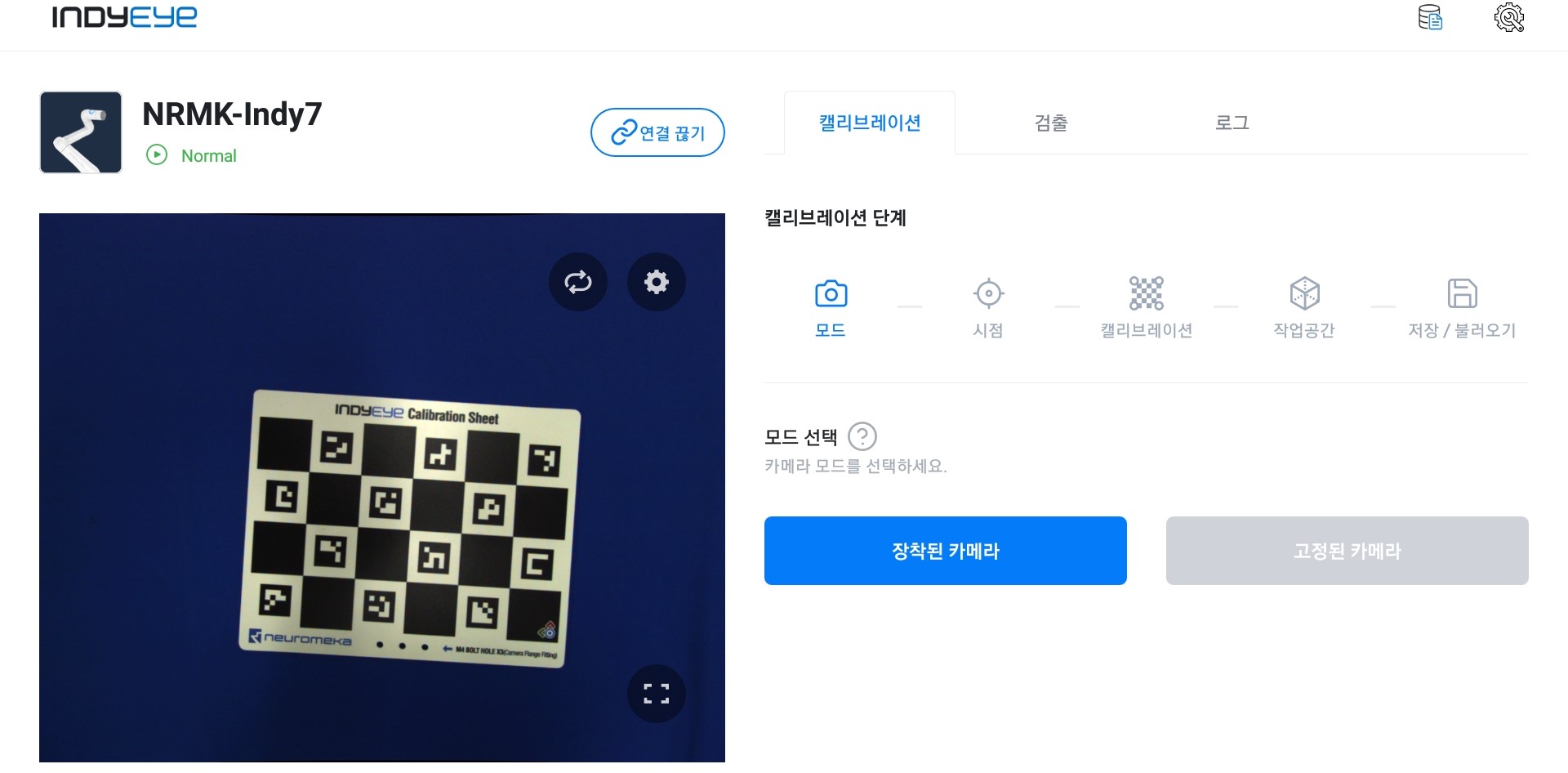Tap the 연결 끊기 disconnect button

click(657, 132)
